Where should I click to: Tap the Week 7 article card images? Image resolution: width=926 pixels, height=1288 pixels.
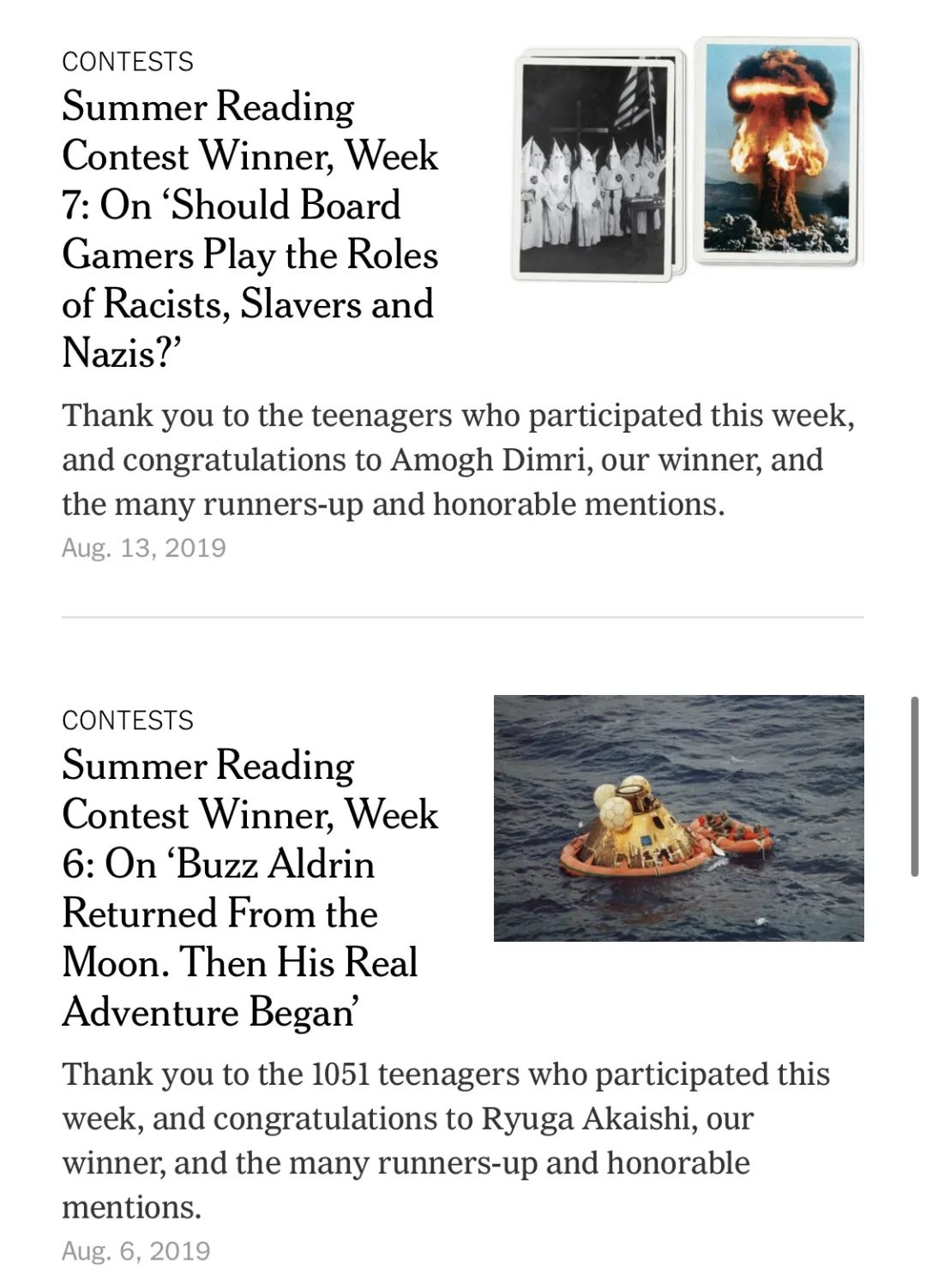point(686,159)
